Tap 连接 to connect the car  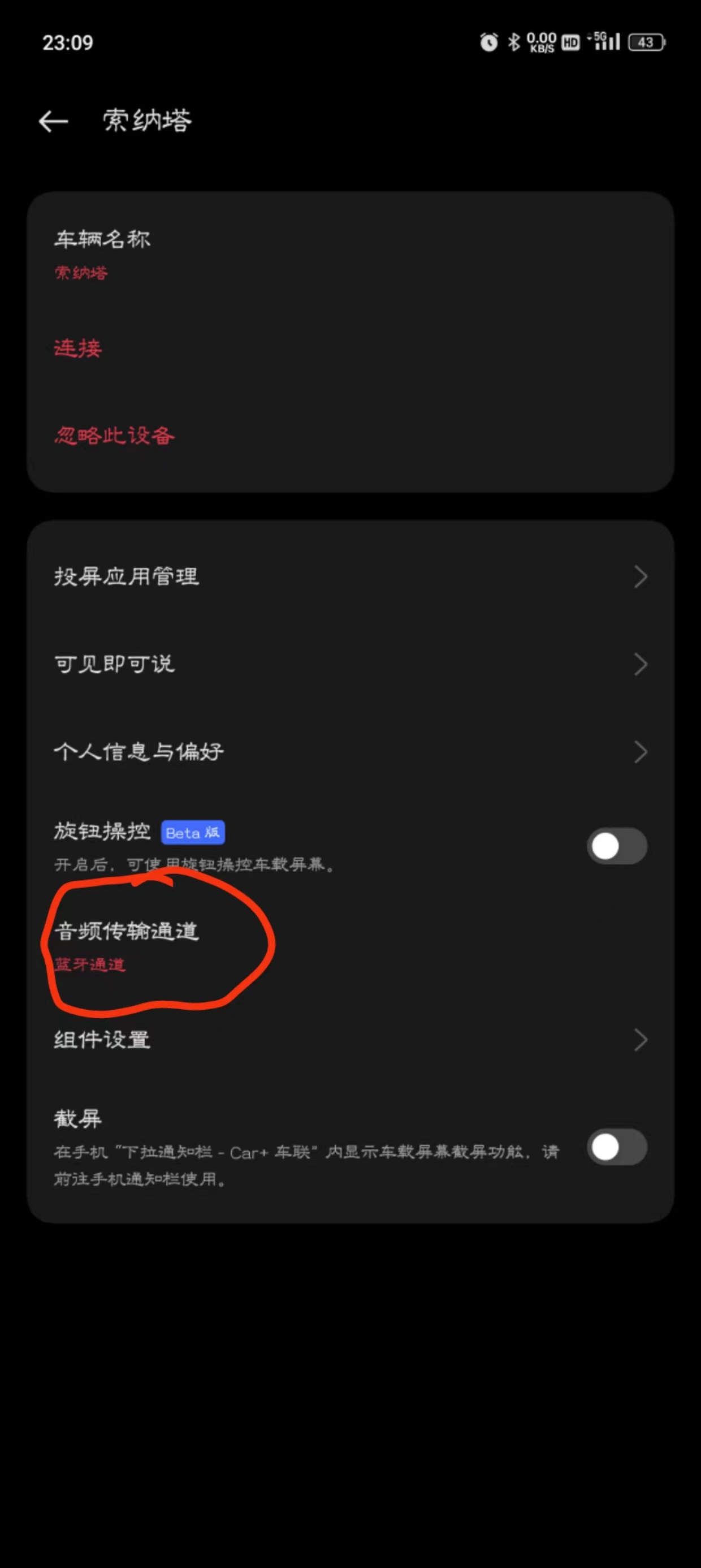tap(78, 349)
